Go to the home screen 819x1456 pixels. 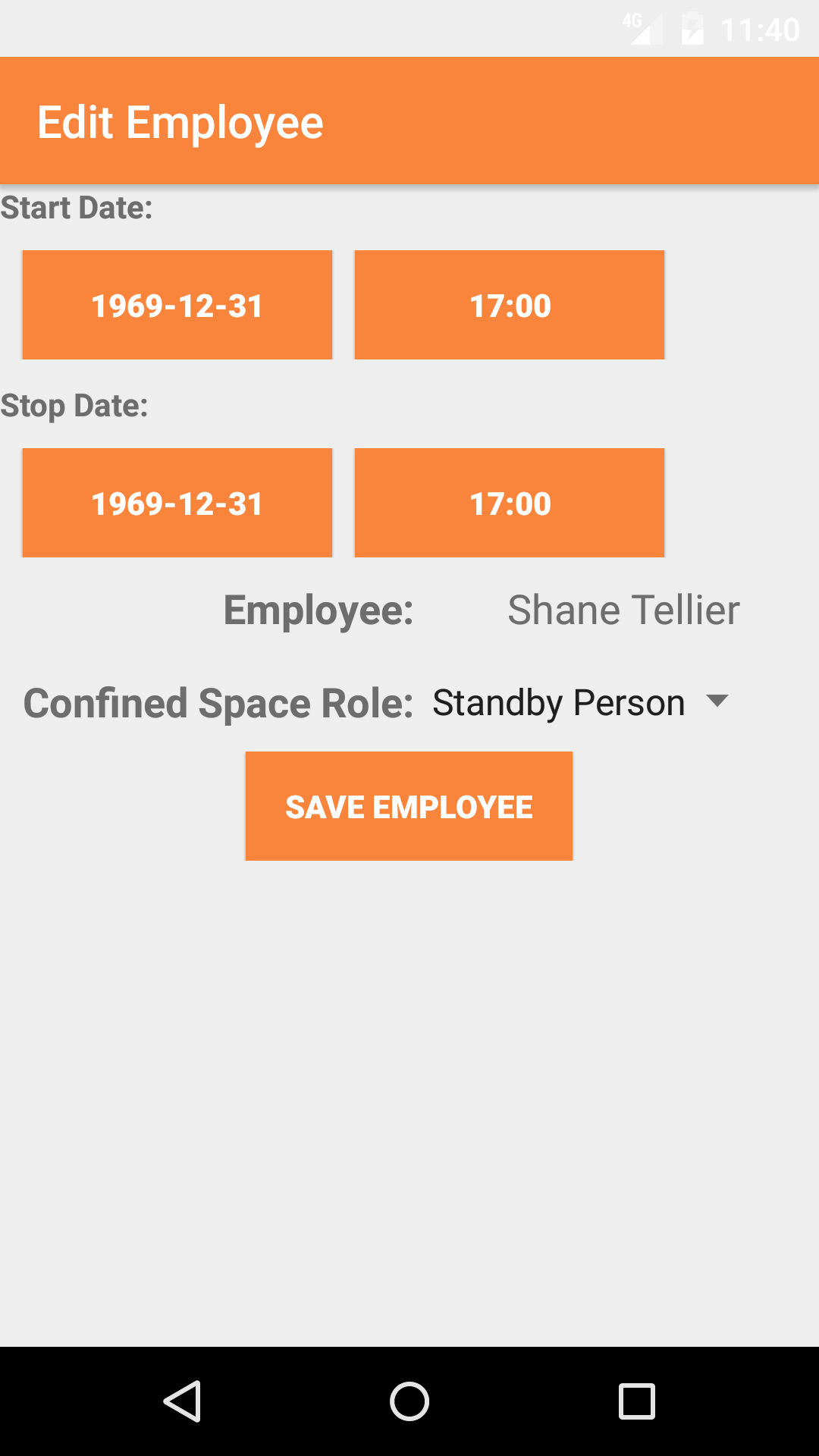coord(409,1401)
